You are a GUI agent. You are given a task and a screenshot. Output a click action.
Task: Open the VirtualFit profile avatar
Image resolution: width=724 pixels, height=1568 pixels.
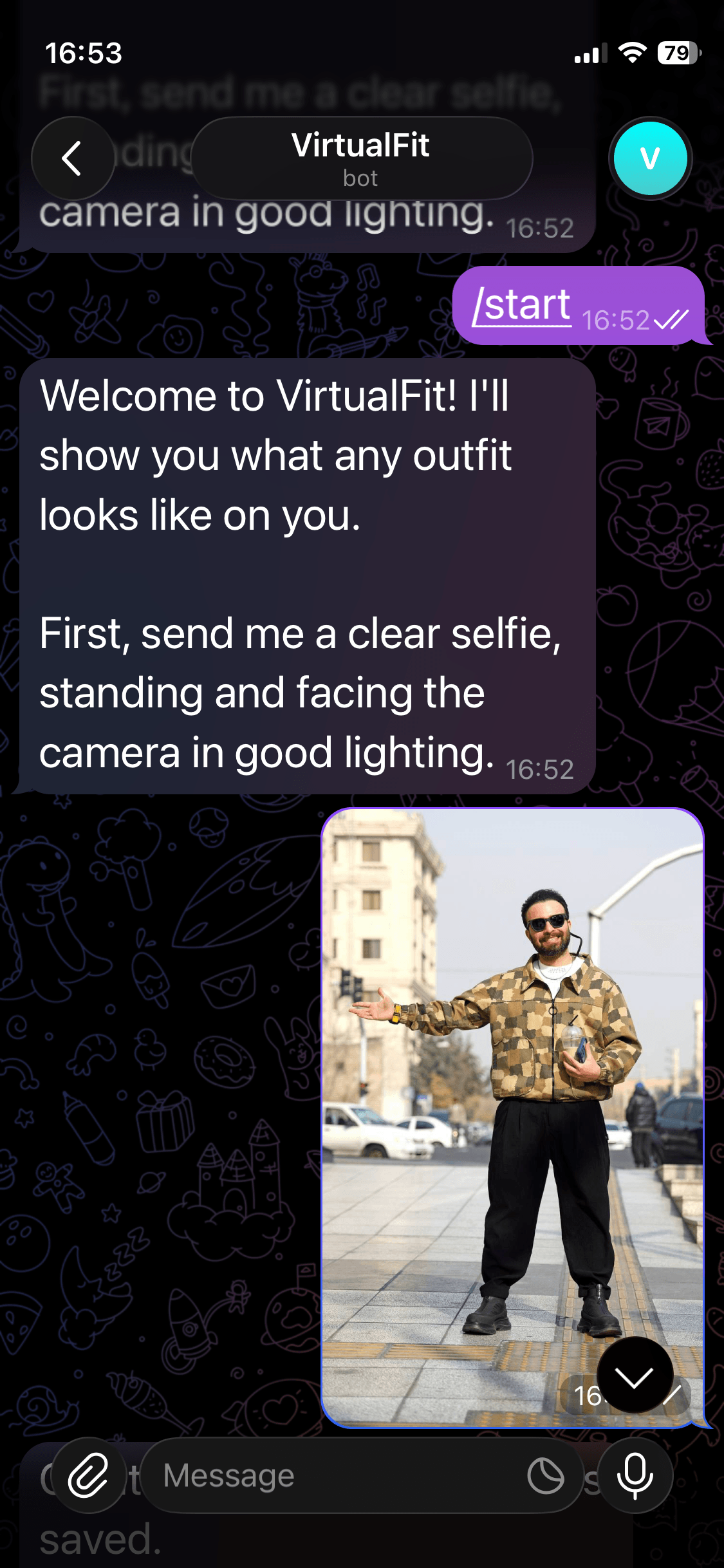pos(650,158)
